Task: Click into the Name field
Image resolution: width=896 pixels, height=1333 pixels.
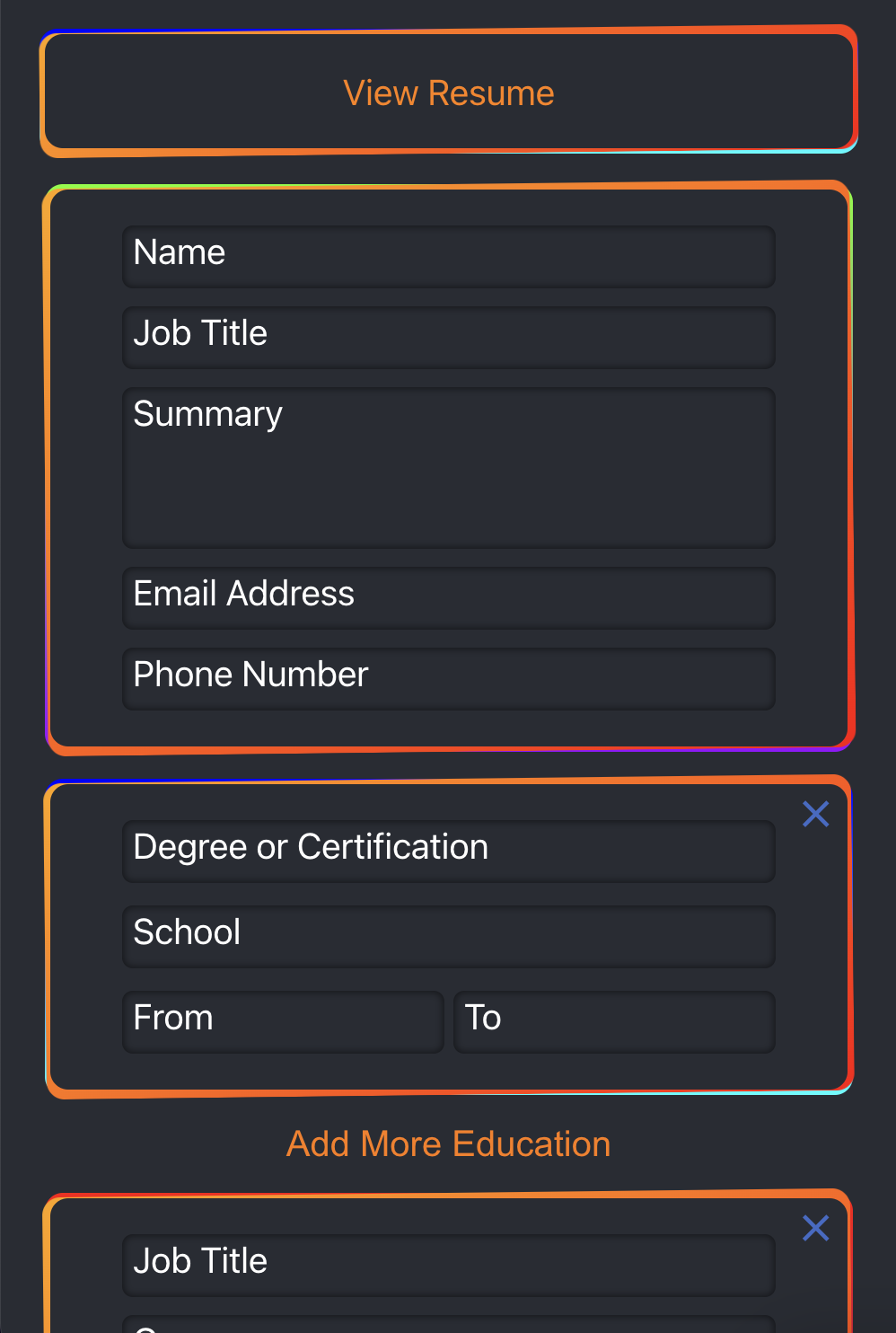Action: pos(448,256)
